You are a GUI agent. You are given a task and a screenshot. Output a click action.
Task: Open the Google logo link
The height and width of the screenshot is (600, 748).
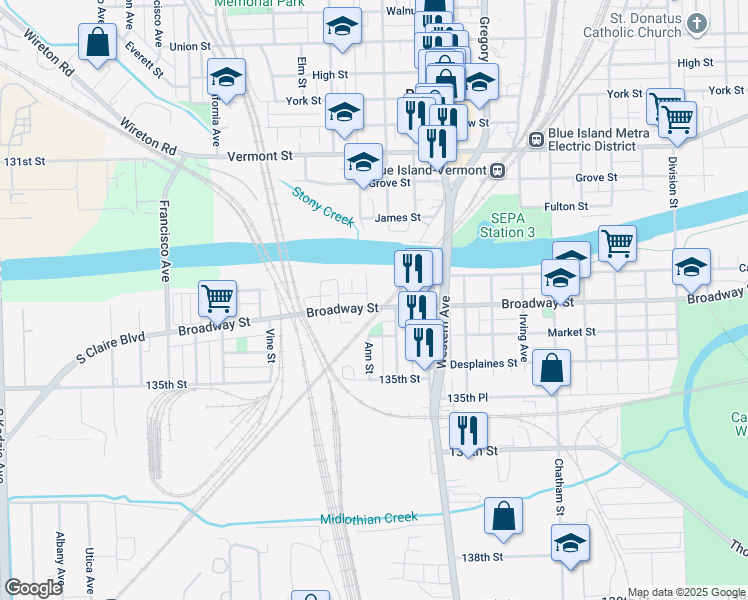(x=33, y=588)
